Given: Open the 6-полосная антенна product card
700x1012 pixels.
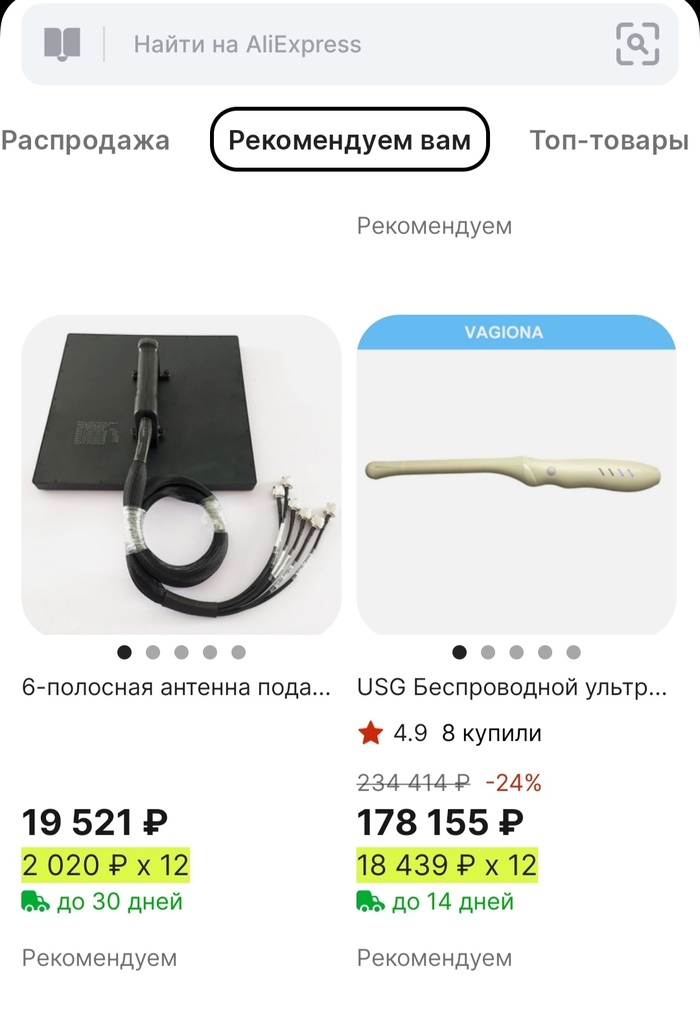Looking at the screenshot, I should 181,475.
